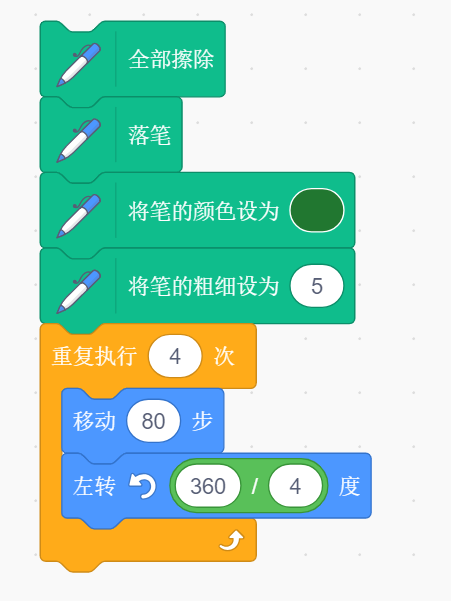Edit the divisor 4 in the 左转 block
Screen dimensions: 451x601
click(x=295, y=486)
